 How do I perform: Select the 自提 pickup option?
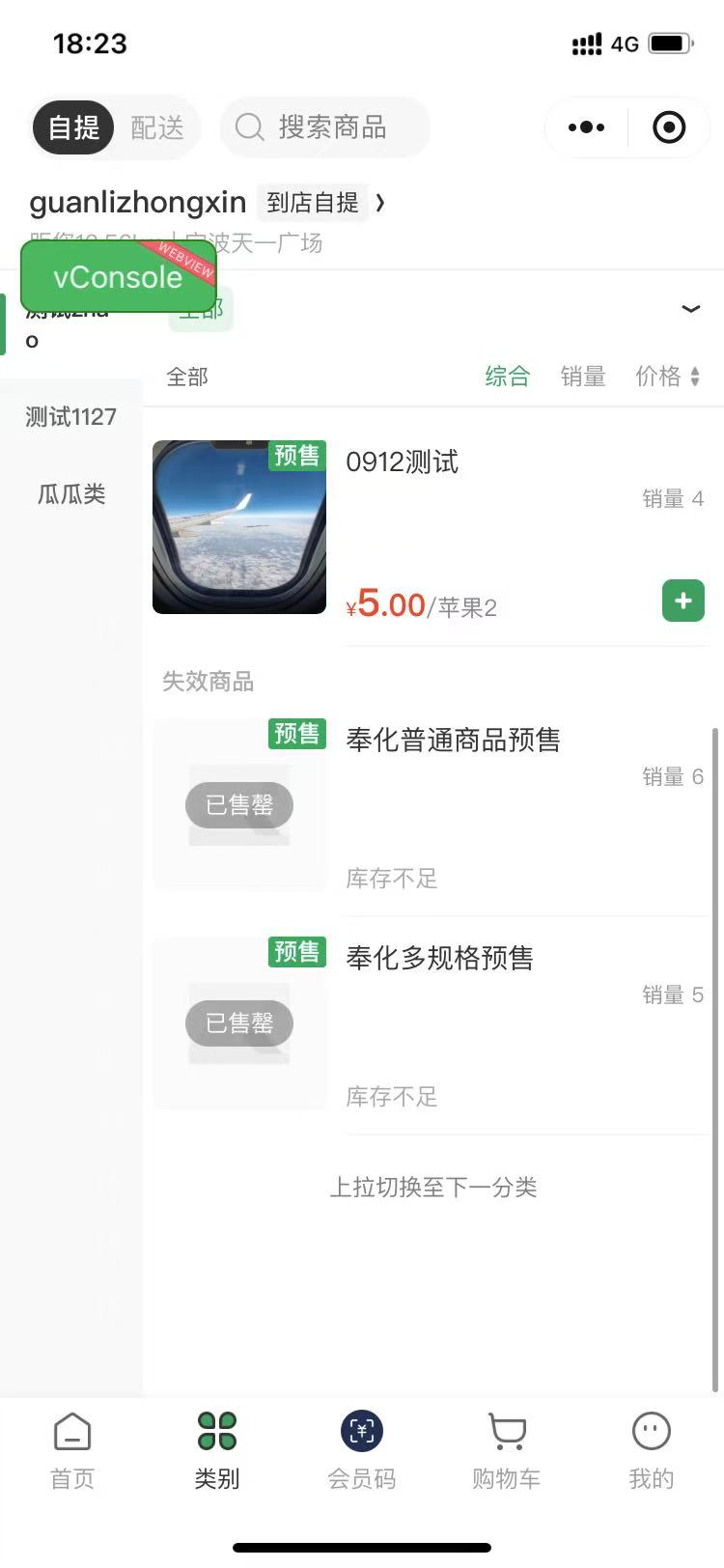74,127
